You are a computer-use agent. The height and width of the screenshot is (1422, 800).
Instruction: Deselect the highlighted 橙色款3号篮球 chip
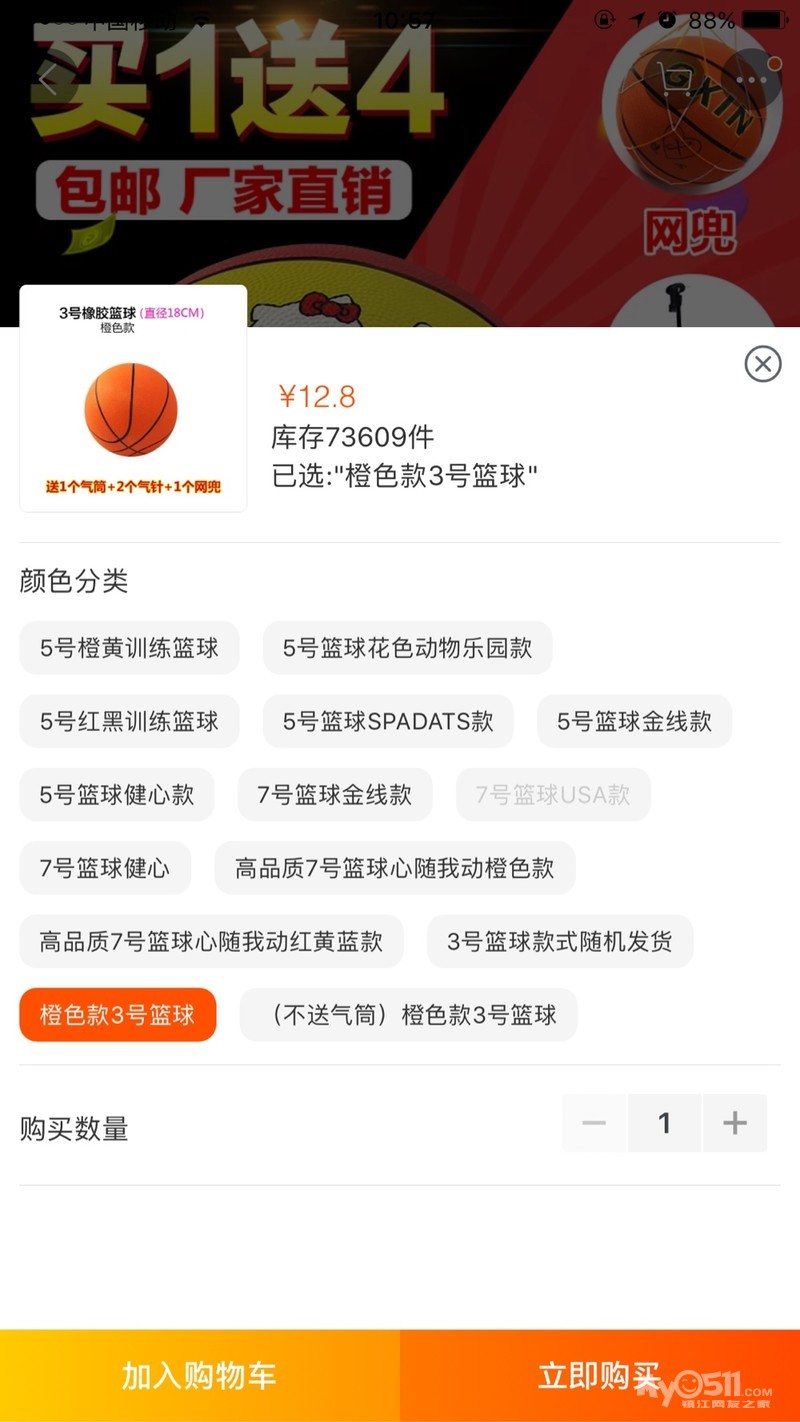click(118, 1015)
